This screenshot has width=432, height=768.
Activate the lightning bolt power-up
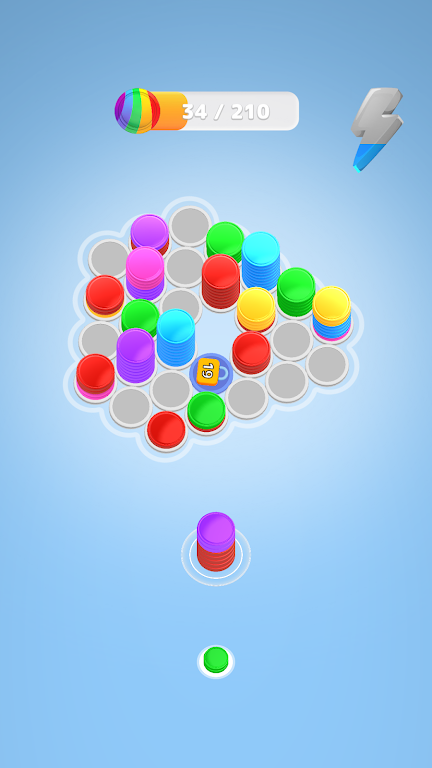[x=377, y=129]
